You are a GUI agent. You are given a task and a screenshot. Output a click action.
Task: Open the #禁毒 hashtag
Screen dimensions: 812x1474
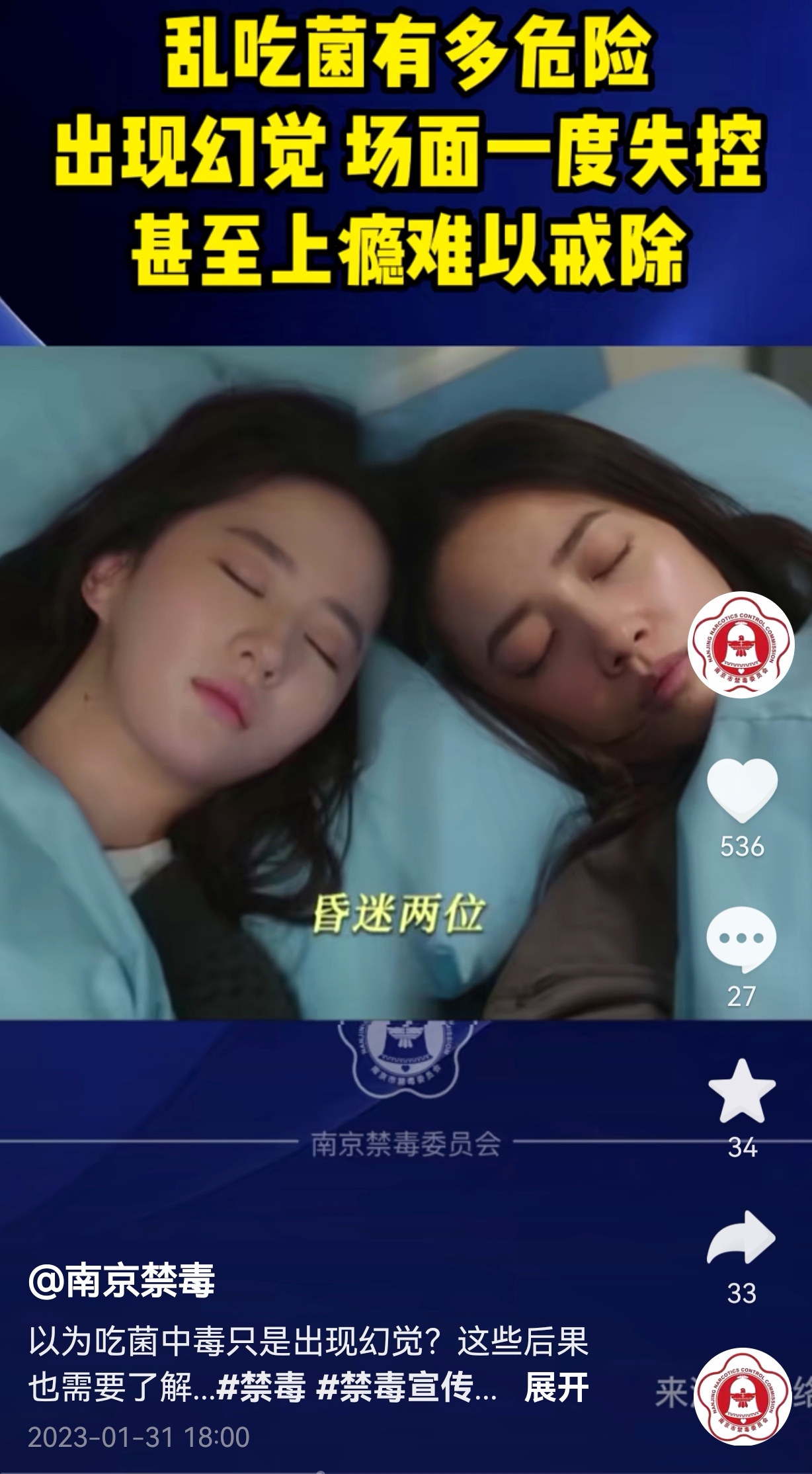(x=262, y=1388)
